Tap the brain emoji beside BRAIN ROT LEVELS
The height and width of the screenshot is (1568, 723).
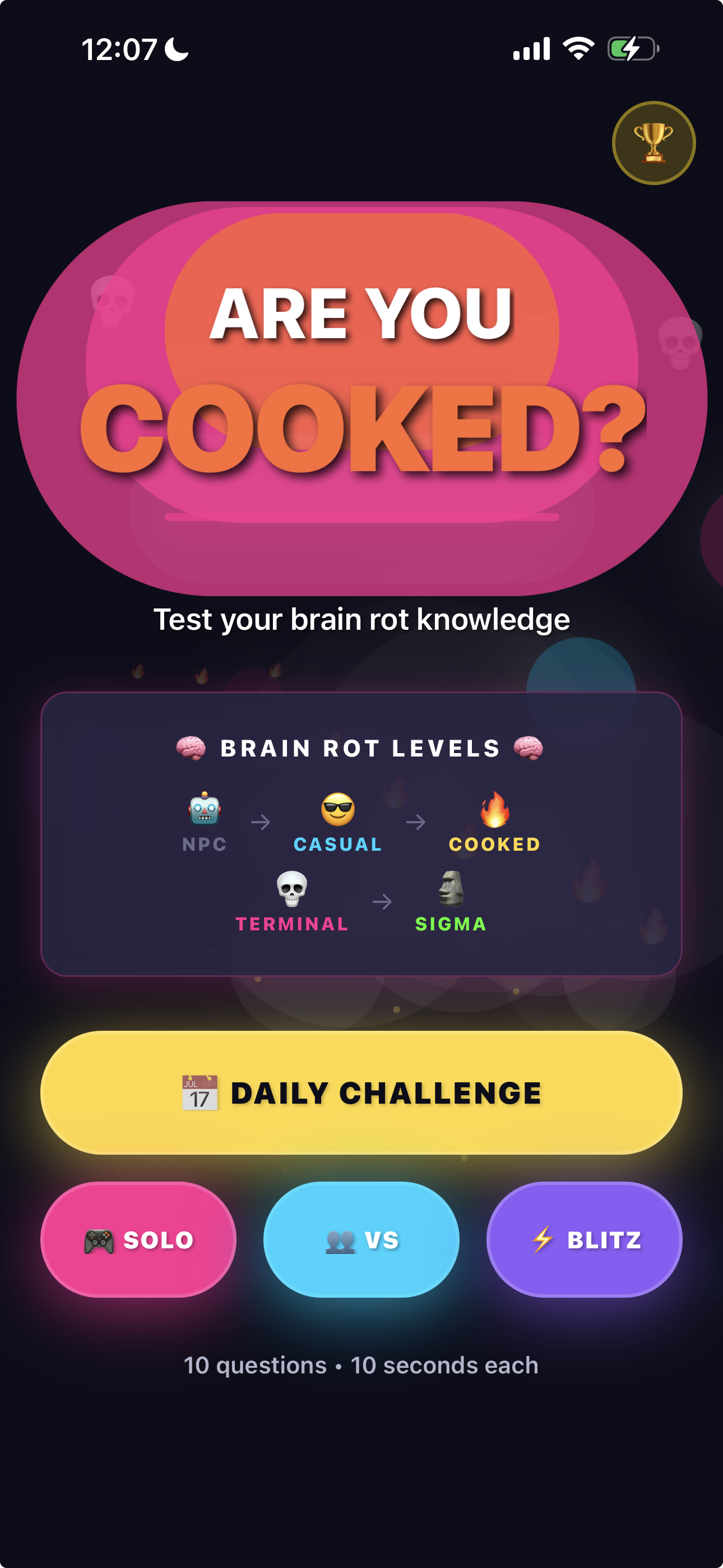pyautogui.click(x=192, y=748)
